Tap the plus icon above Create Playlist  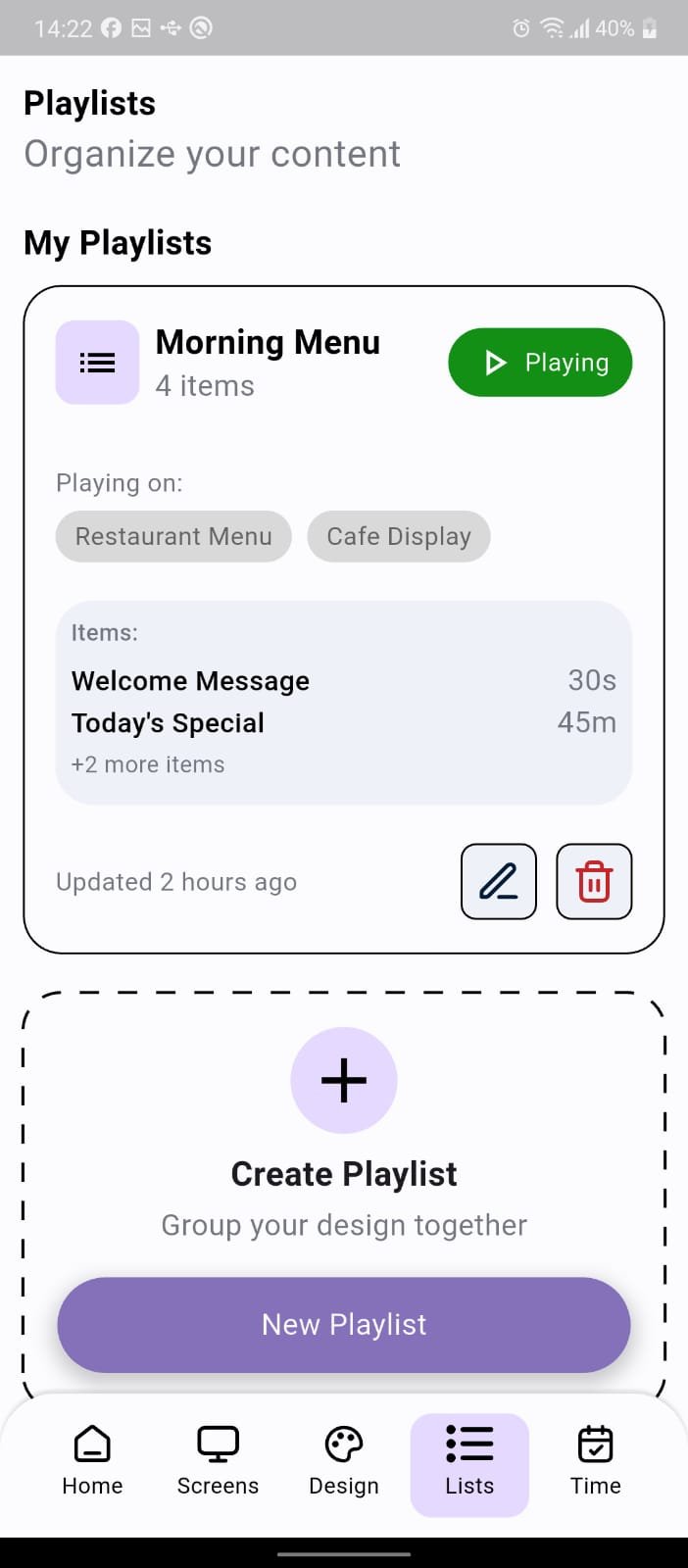[x=344, y=1080]
